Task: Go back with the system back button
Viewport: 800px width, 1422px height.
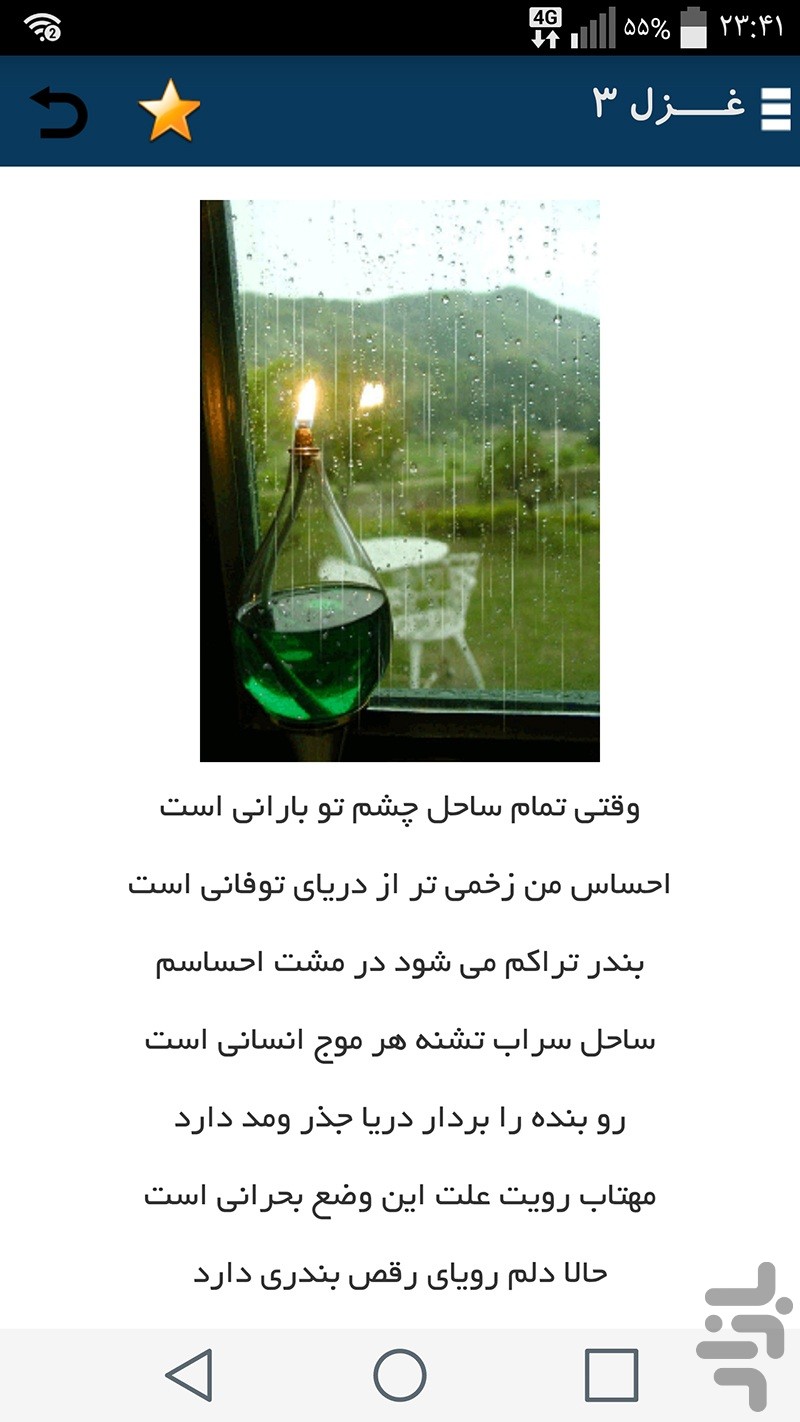Action: click(x=189, y=1374)
